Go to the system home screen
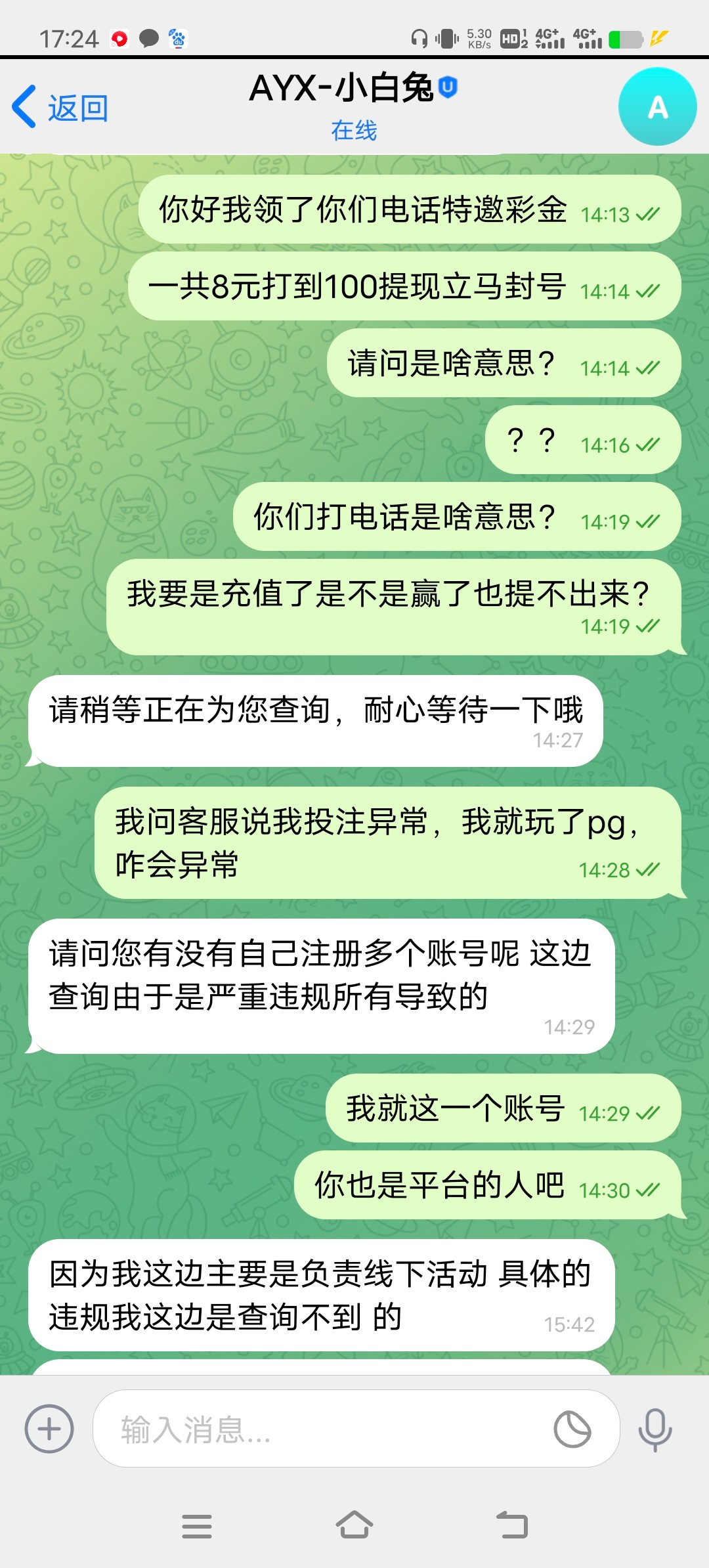 354,1526
